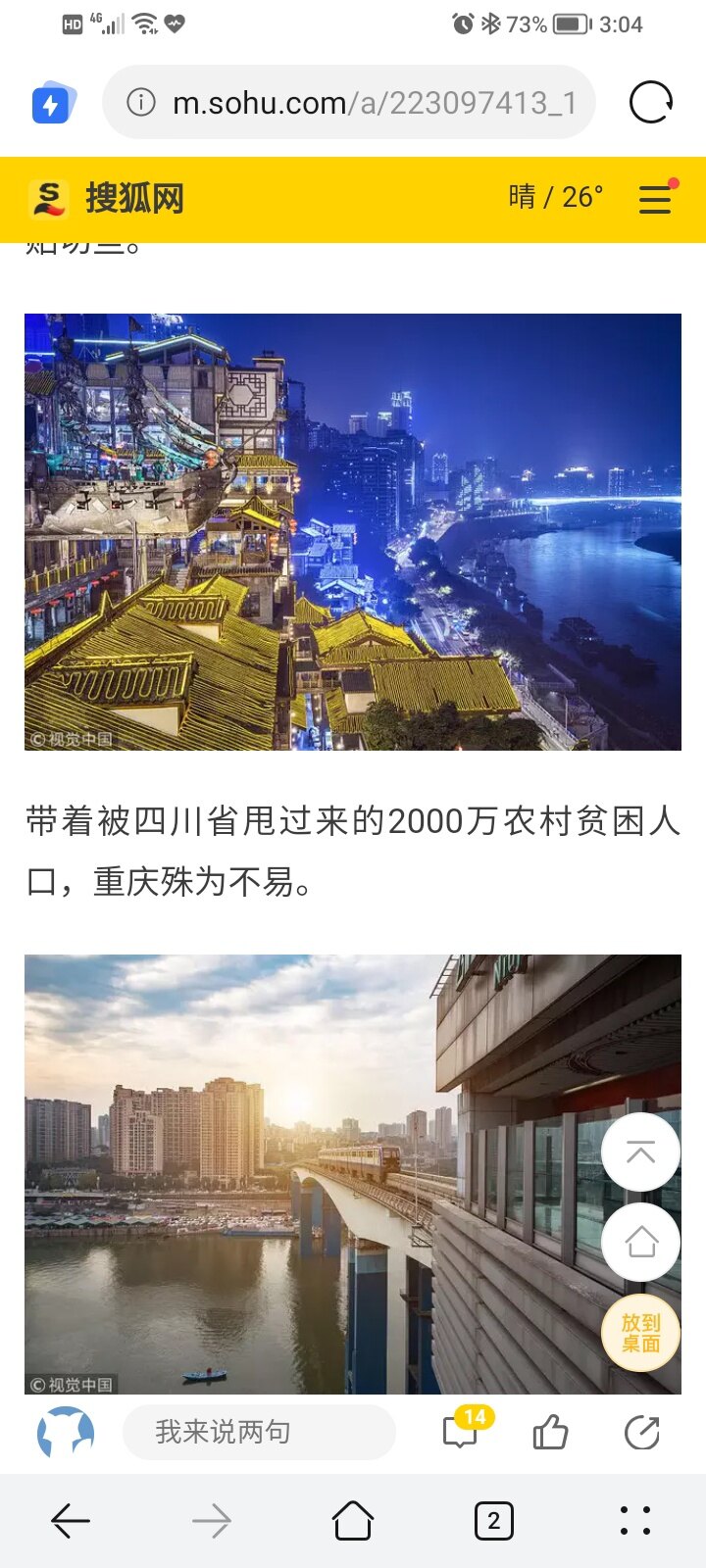
Task: Tap the address bar showing m.sohu.com
Action: tap(373, 102)
